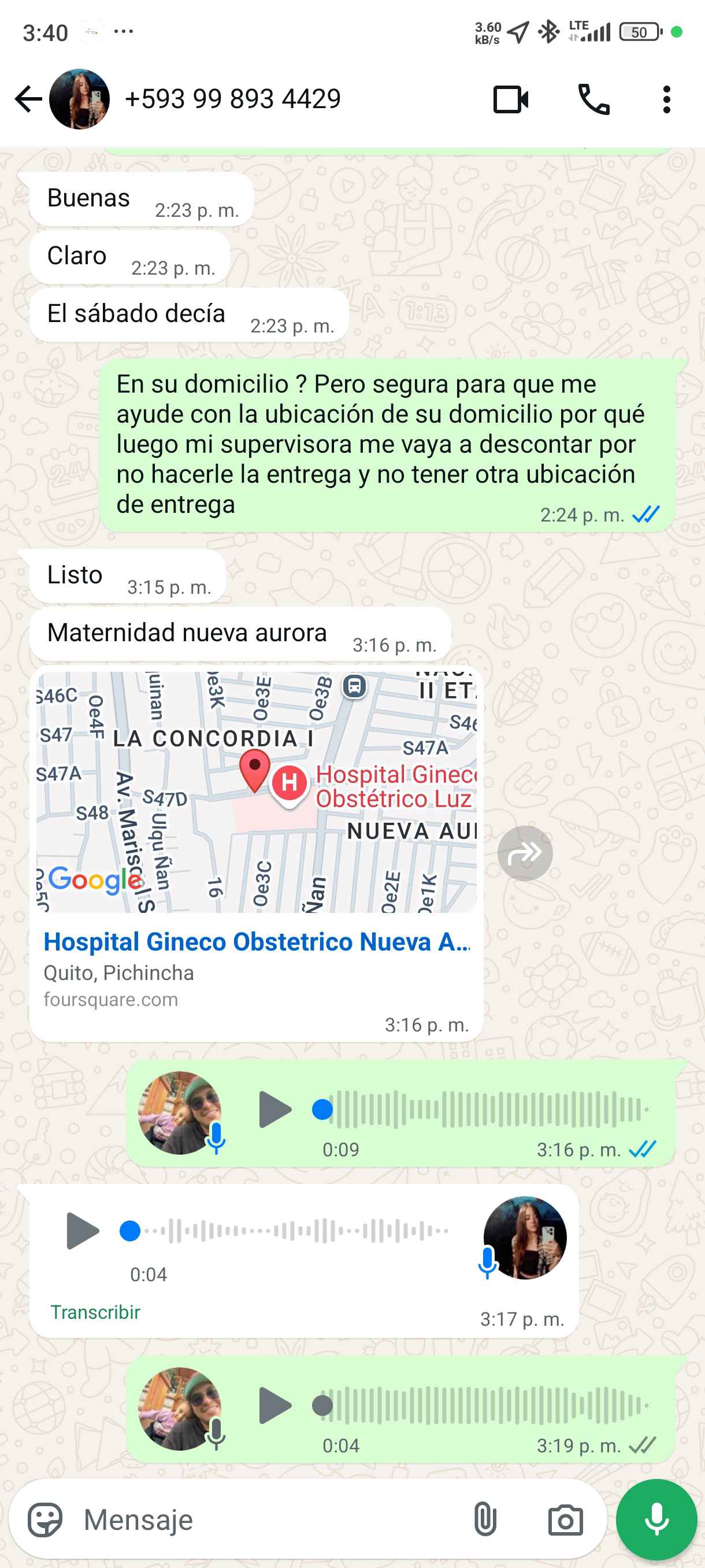The image size is (705, 1568).
Task: Start a video call
Action: coord(510,99)
